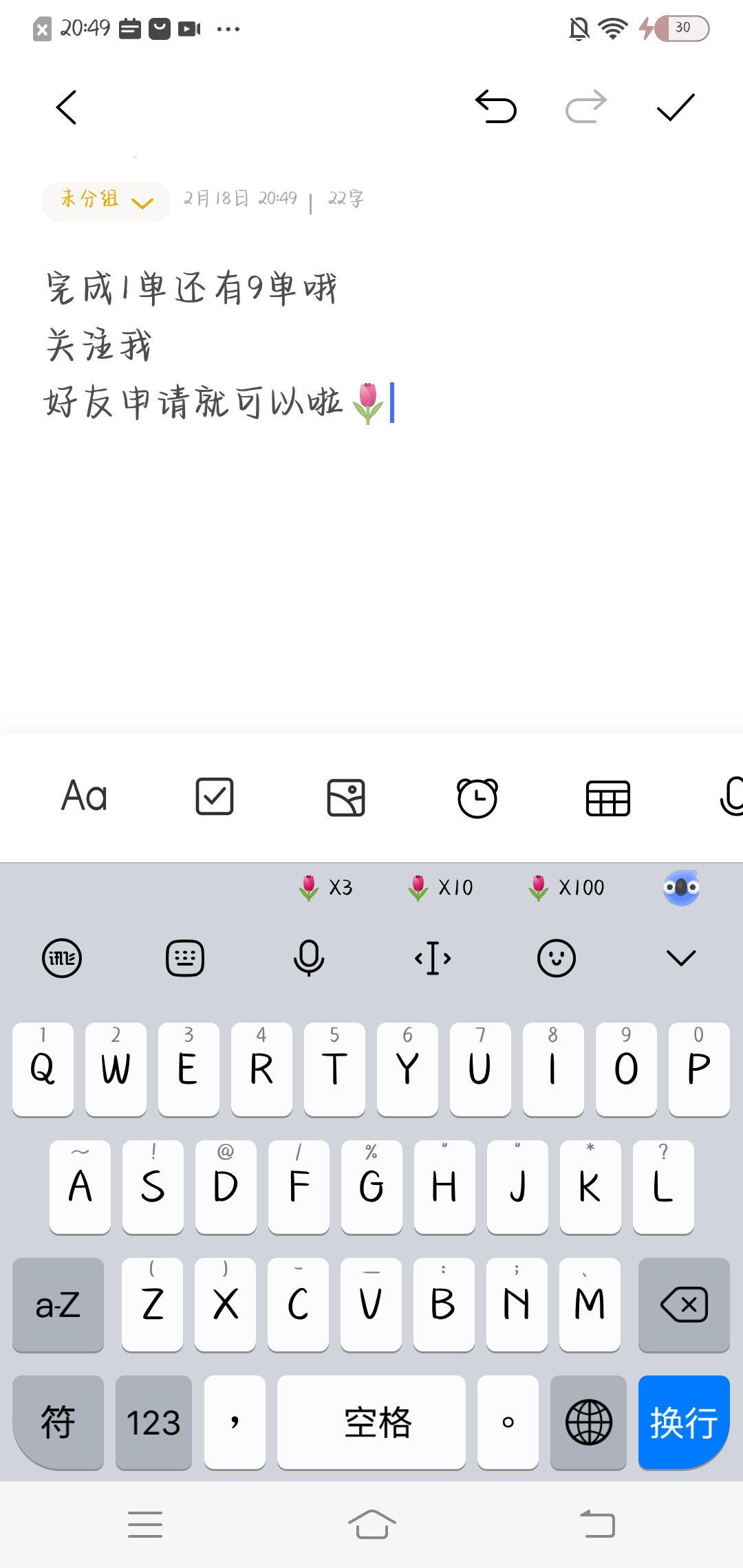Tap the backspace key

click(684, 1304)
